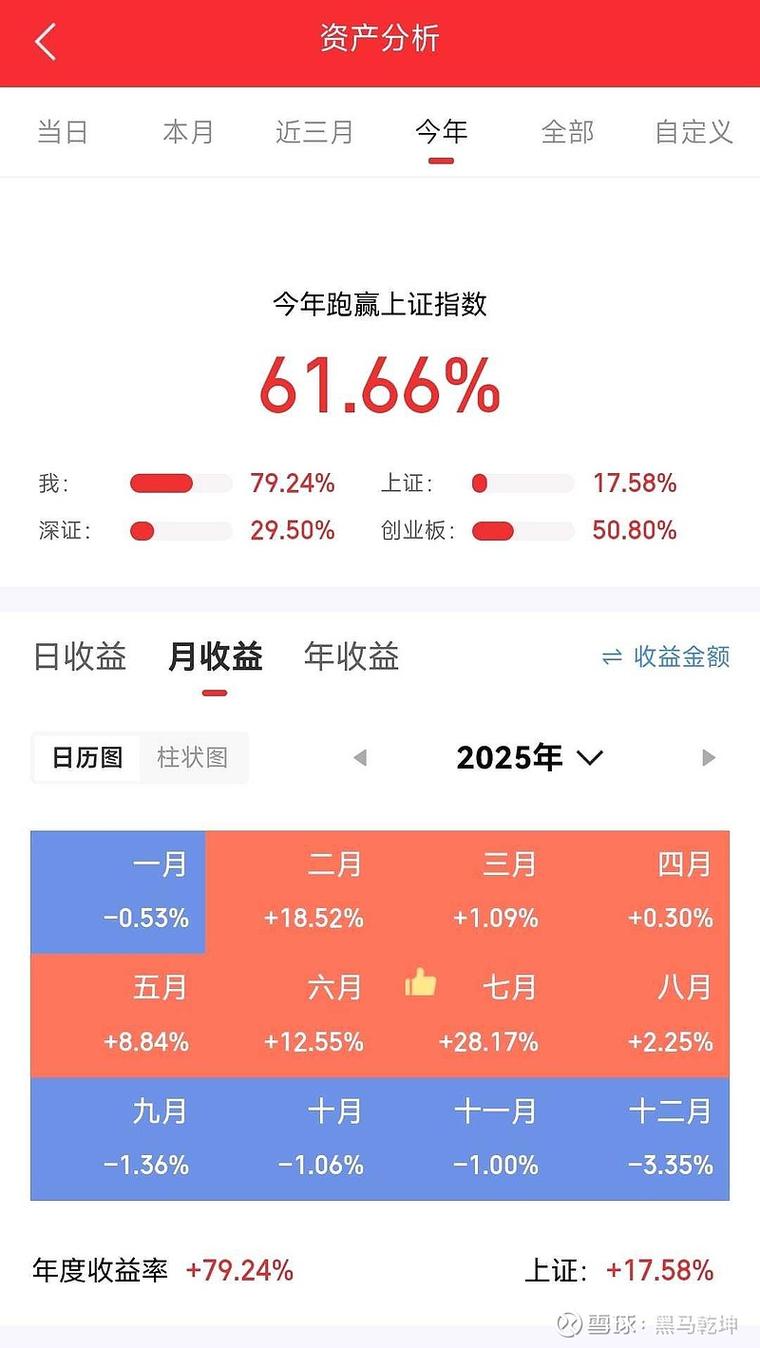Tap the left arrow to view previous year
Screen dimensions: 760x1348
(x=360, y=758)
